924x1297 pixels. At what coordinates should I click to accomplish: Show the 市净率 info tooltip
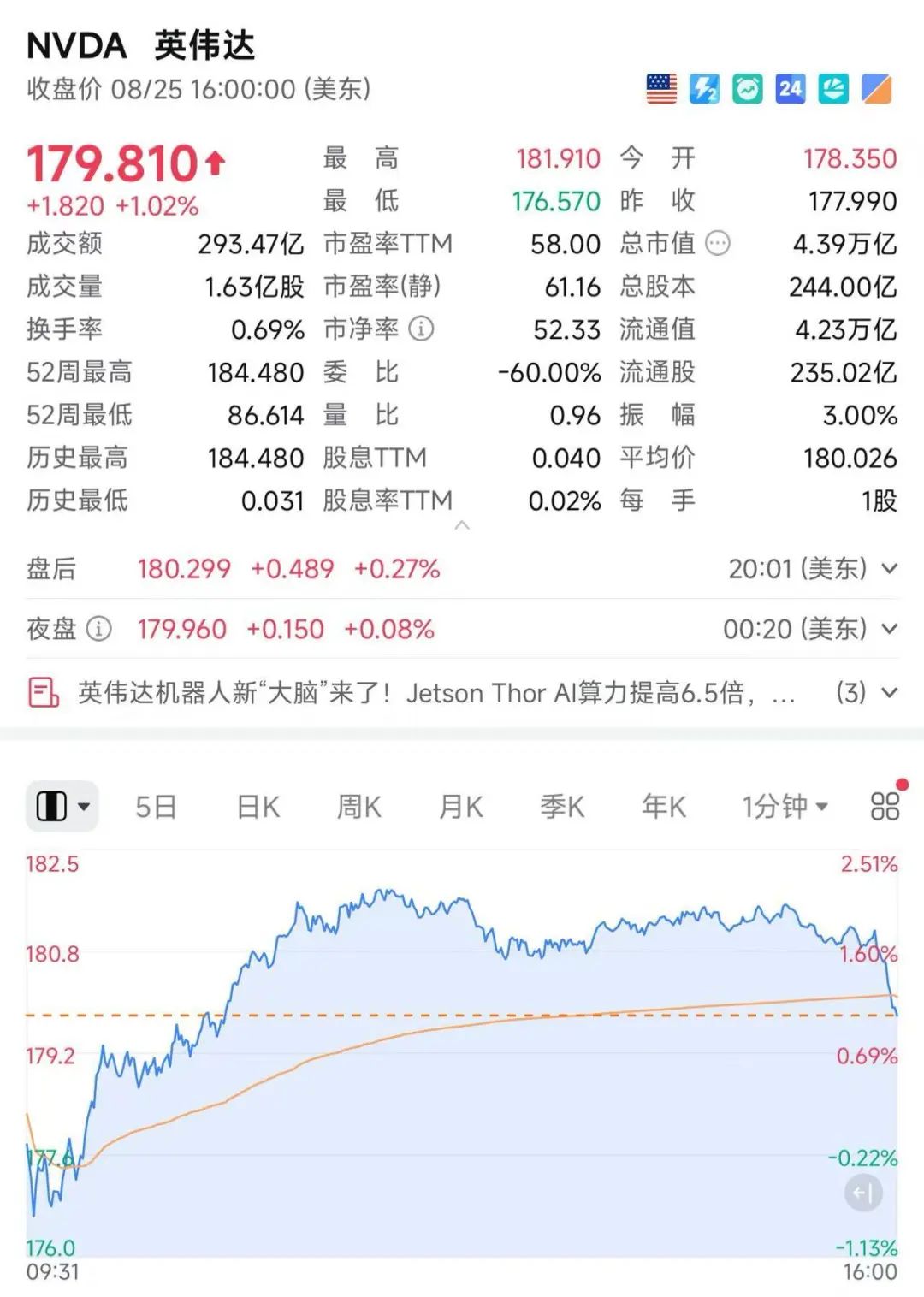(x=421, y=329)
